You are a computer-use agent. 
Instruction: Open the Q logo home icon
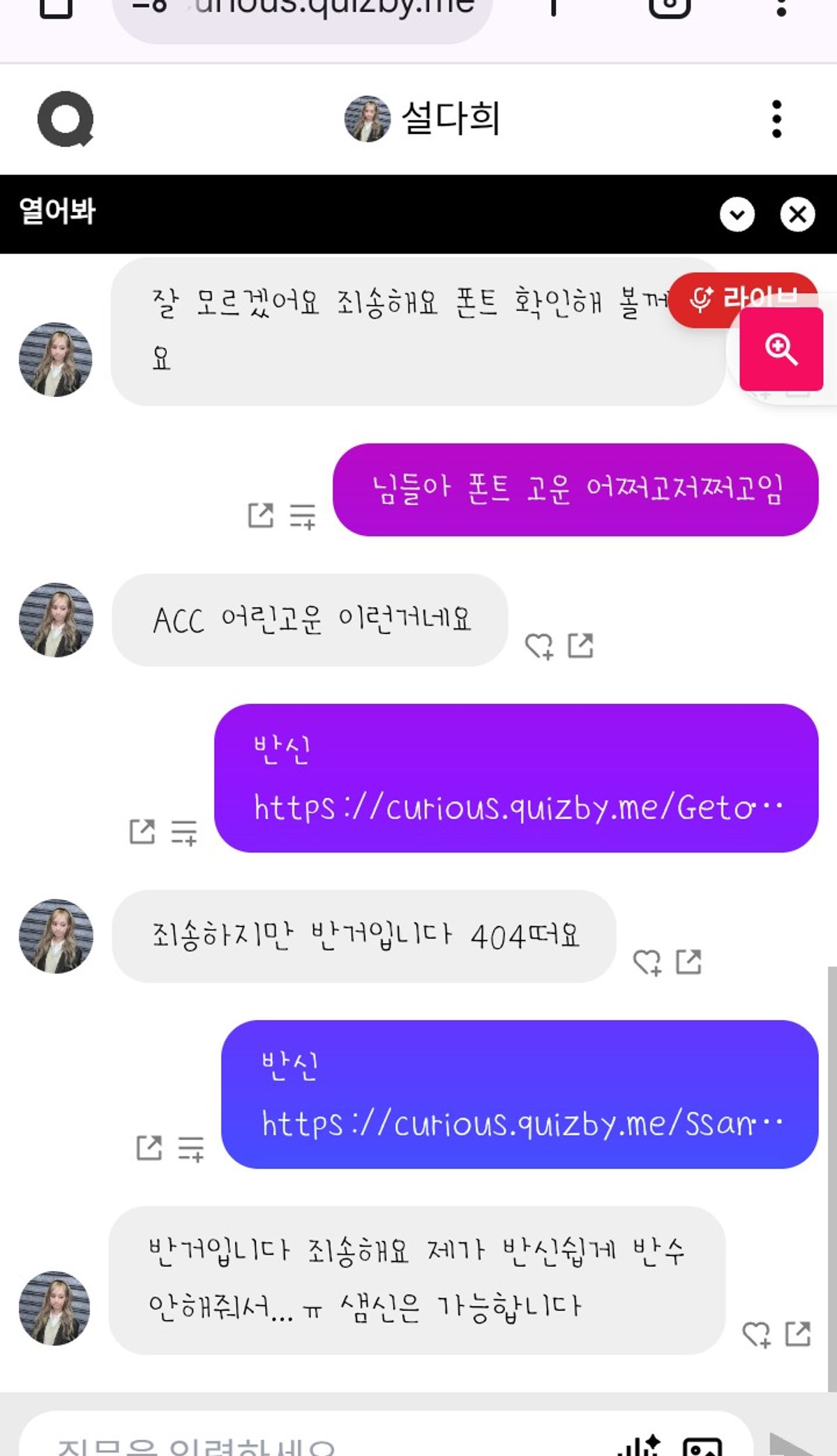pos(66,119)
